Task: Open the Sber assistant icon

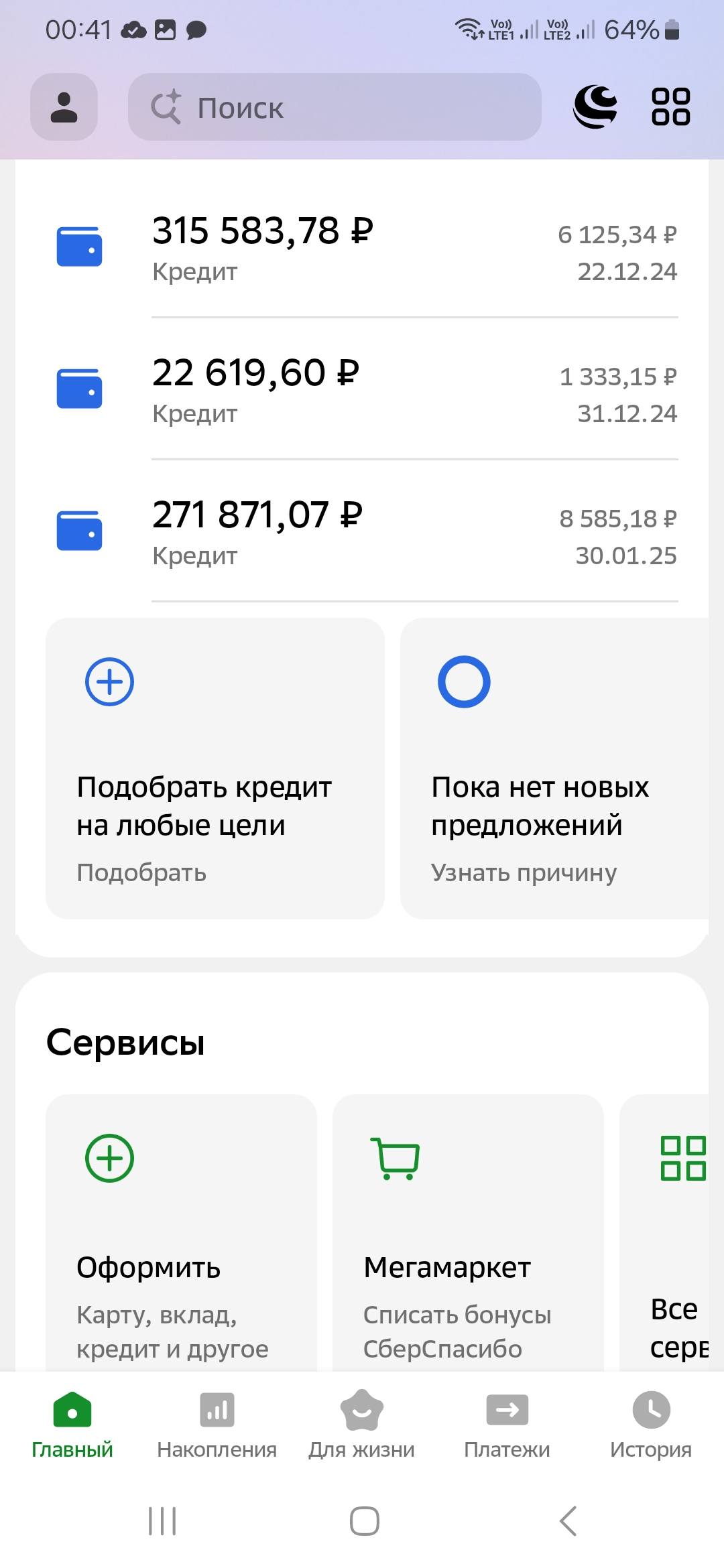Action: [595, 107]
